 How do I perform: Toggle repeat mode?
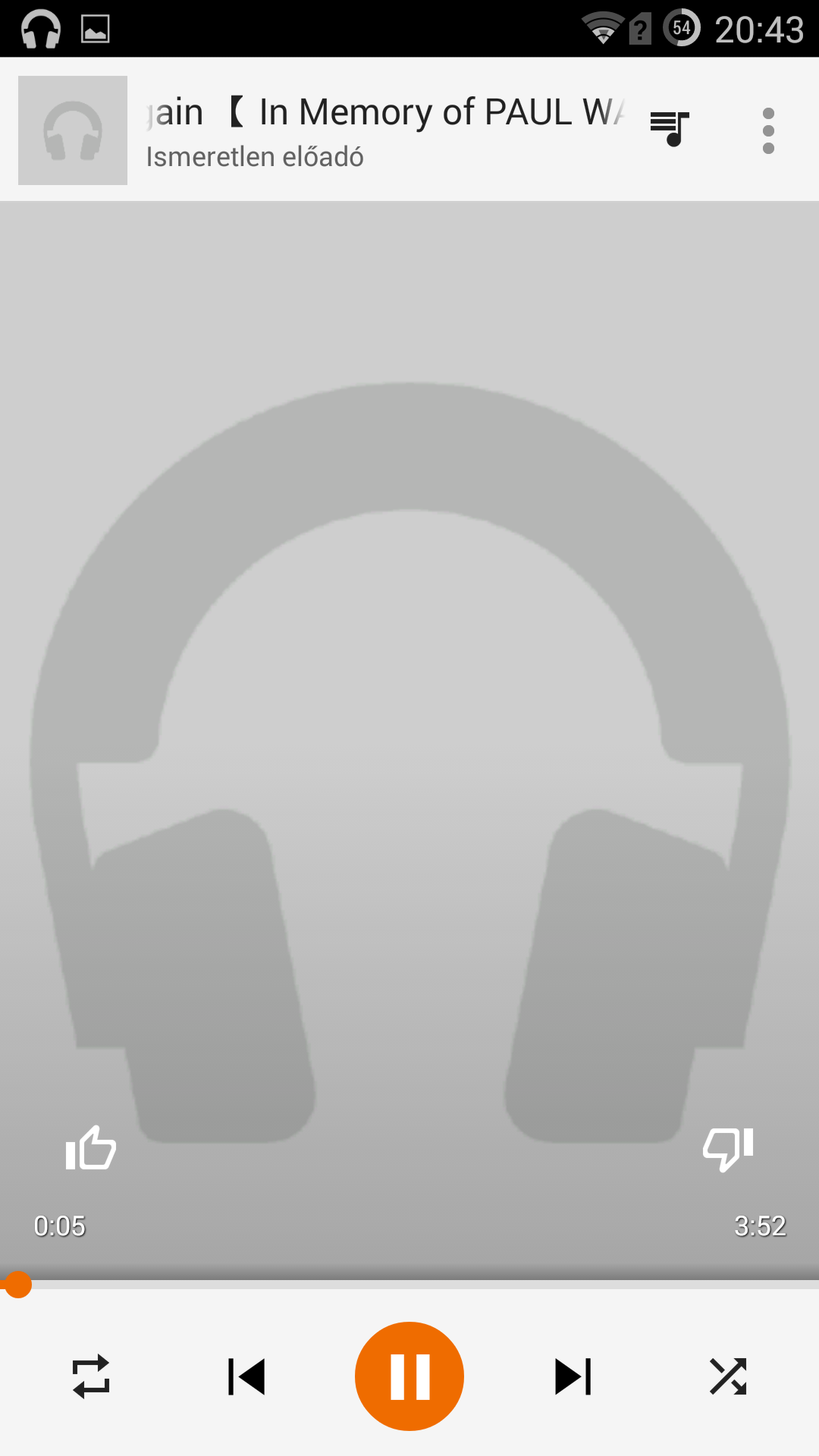coord(91,1376)
